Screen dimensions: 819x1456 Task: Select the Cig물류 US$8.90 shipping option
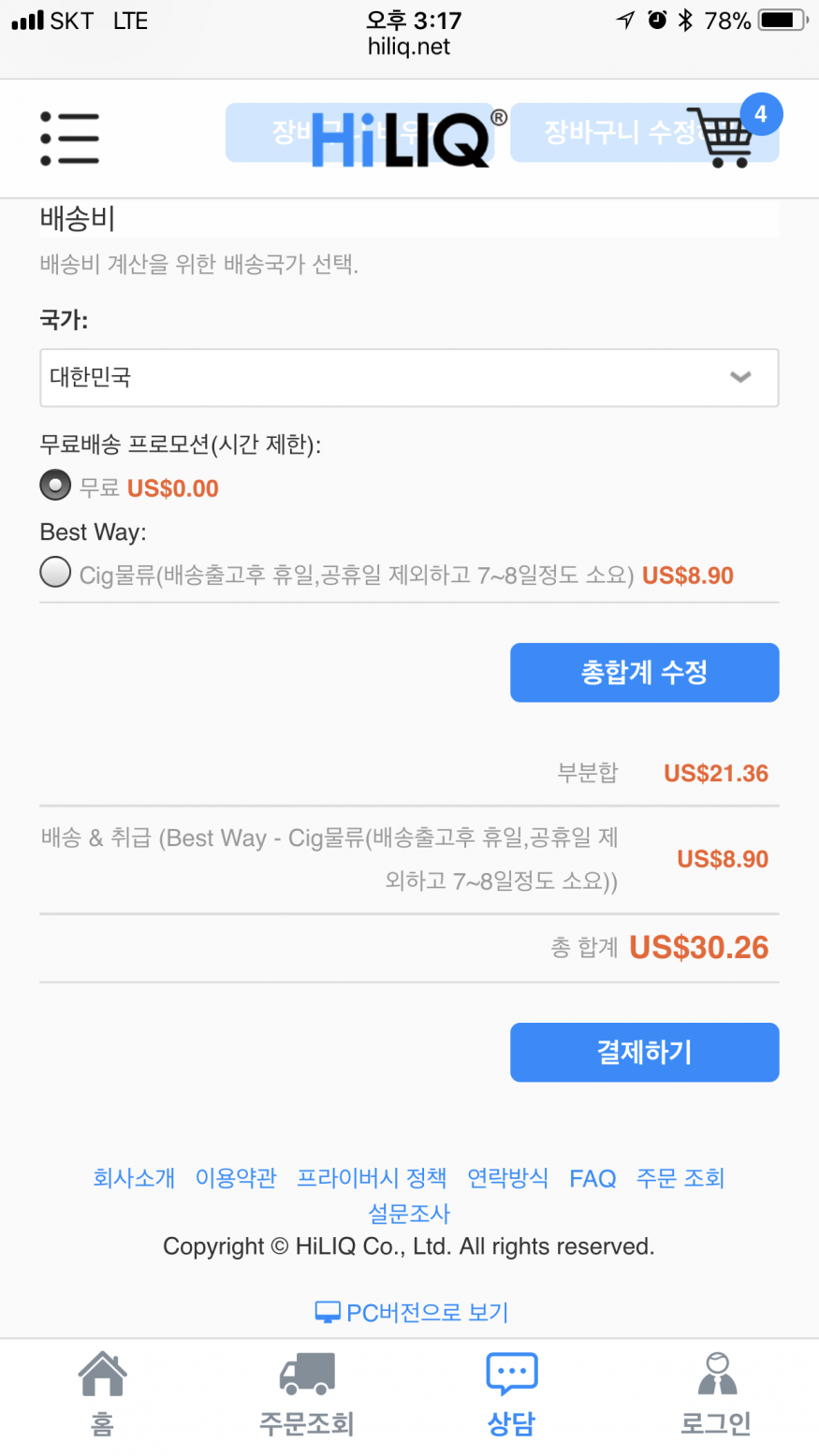55,572
